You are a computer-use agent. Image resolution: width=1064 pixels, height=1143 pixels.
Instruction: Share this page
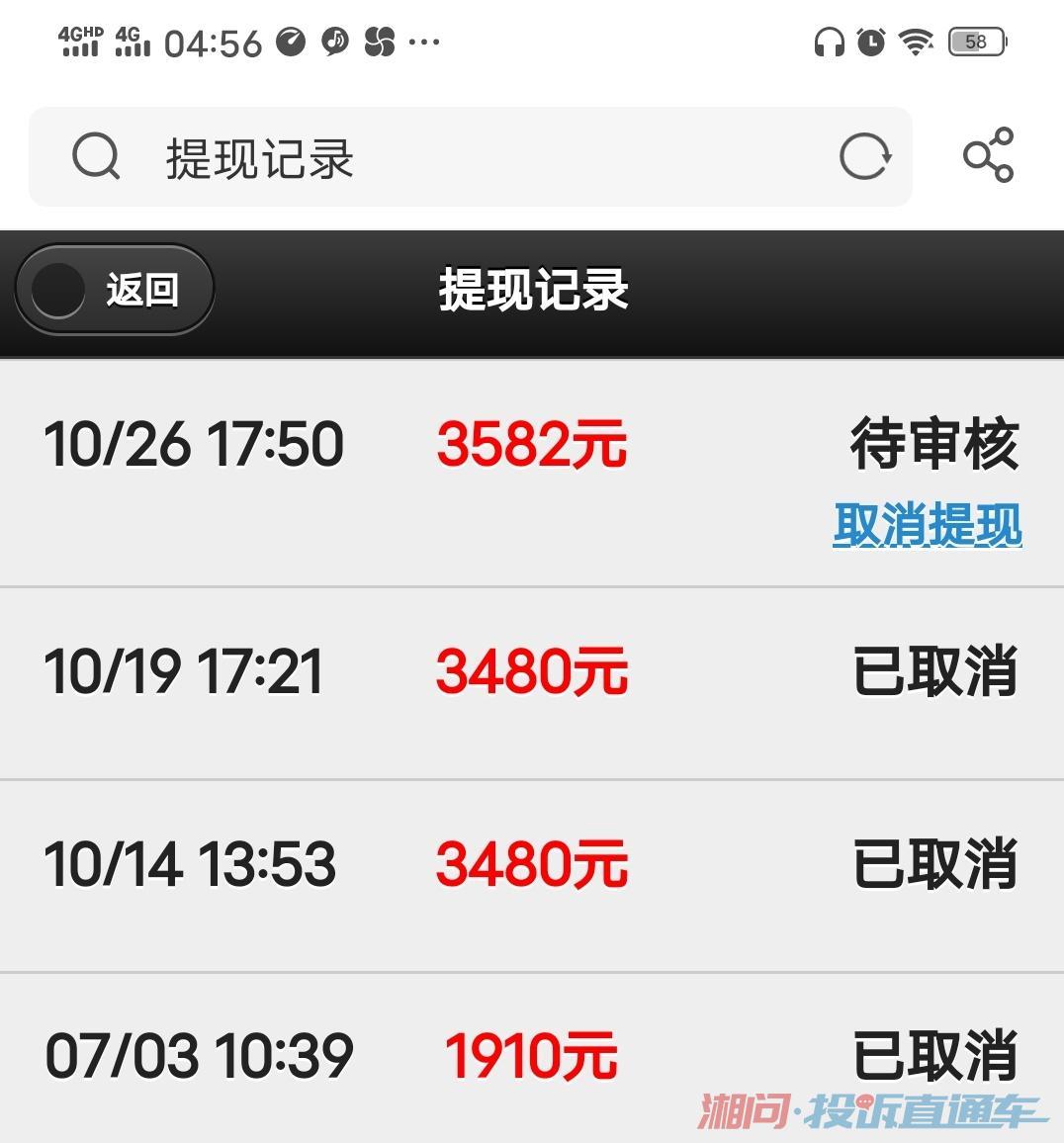click(x=988, y=155)
